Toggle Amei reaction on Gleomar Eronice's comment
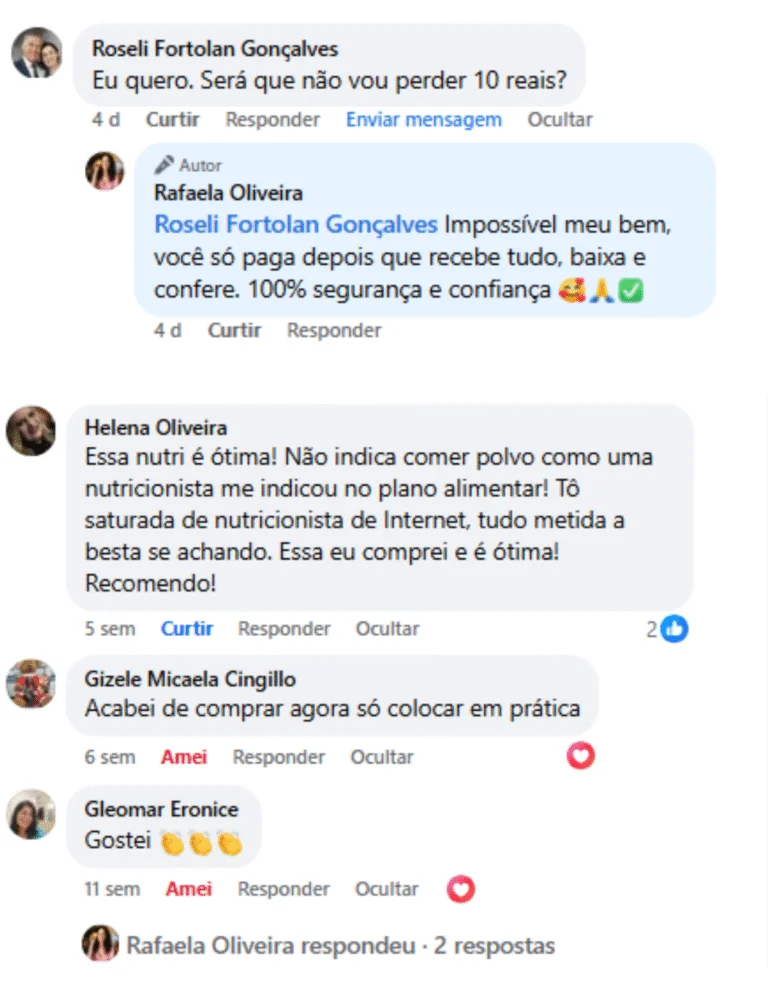 189,889
